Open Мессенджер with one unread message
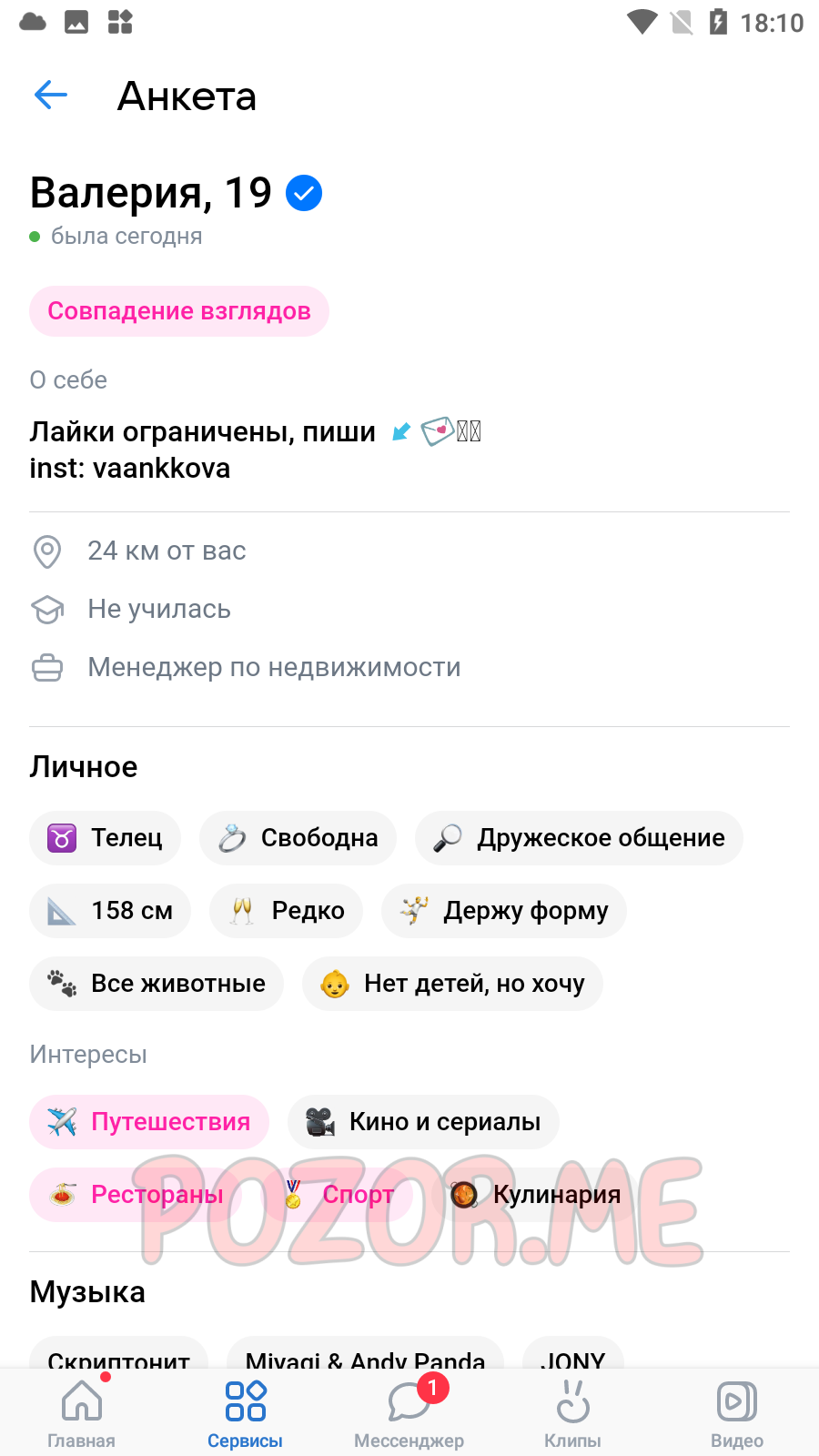The width and height of the screenshot is (819, 1456). 409,1412
